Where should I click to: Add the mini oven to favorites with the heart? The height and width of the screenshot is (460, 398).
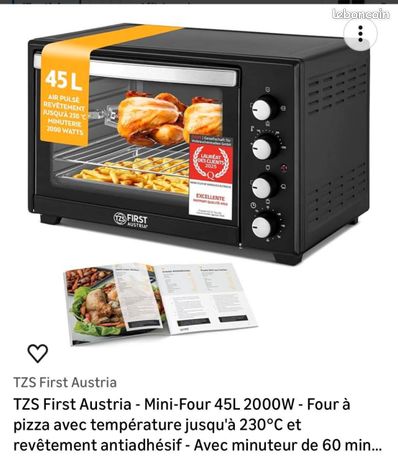(x=38, y=353)
